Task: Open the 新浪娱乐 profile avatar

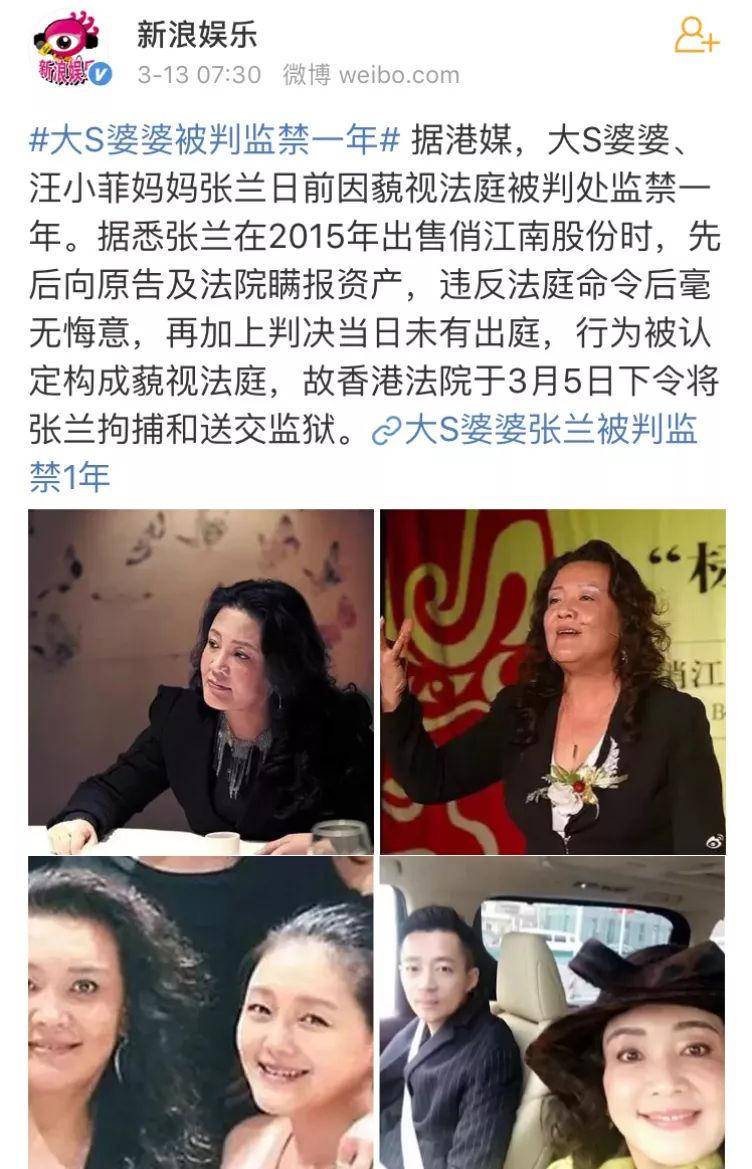Action: 69,50
